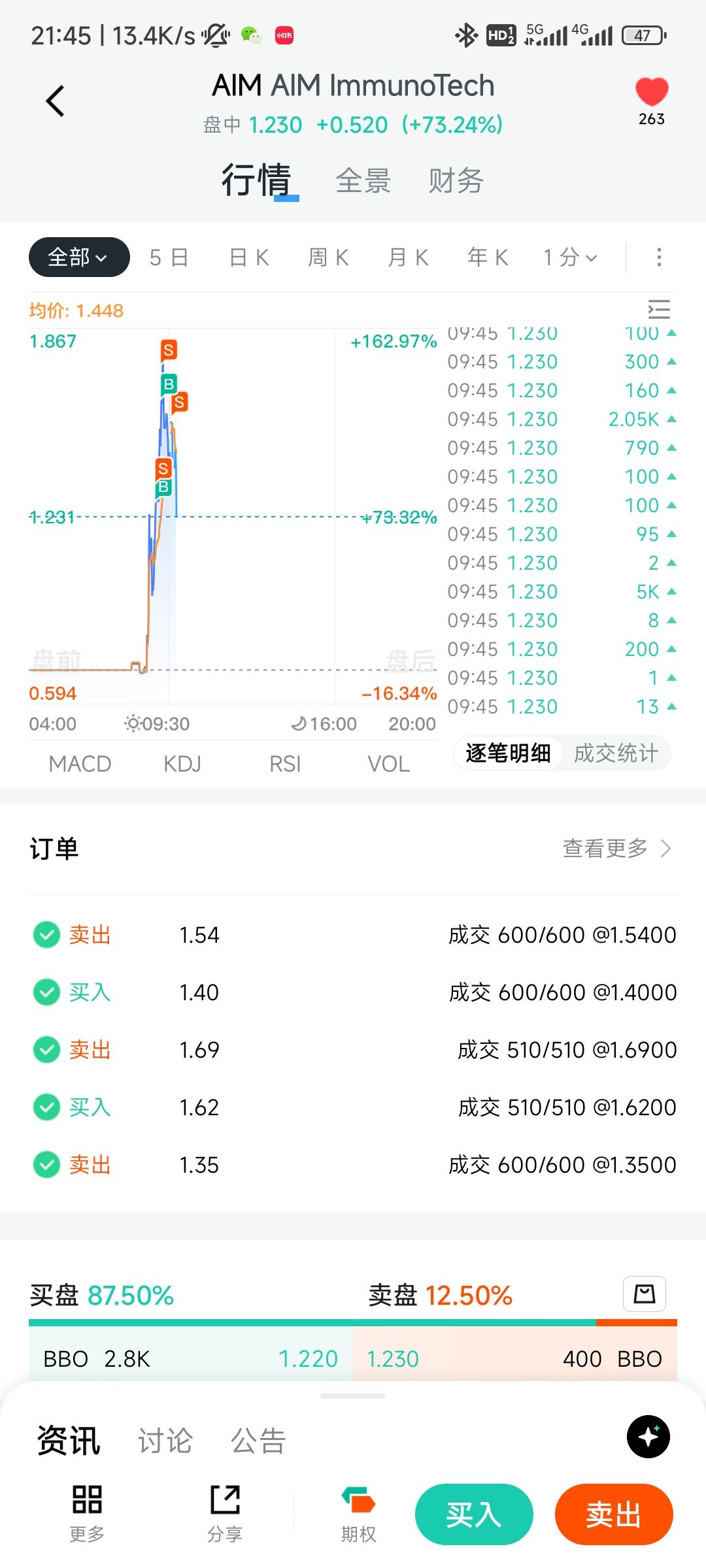Image resolution: width=706 pixels, height=1568 pixels.
Task: Switch to the 讨论 tab
Action: [x=165, y=1441]
